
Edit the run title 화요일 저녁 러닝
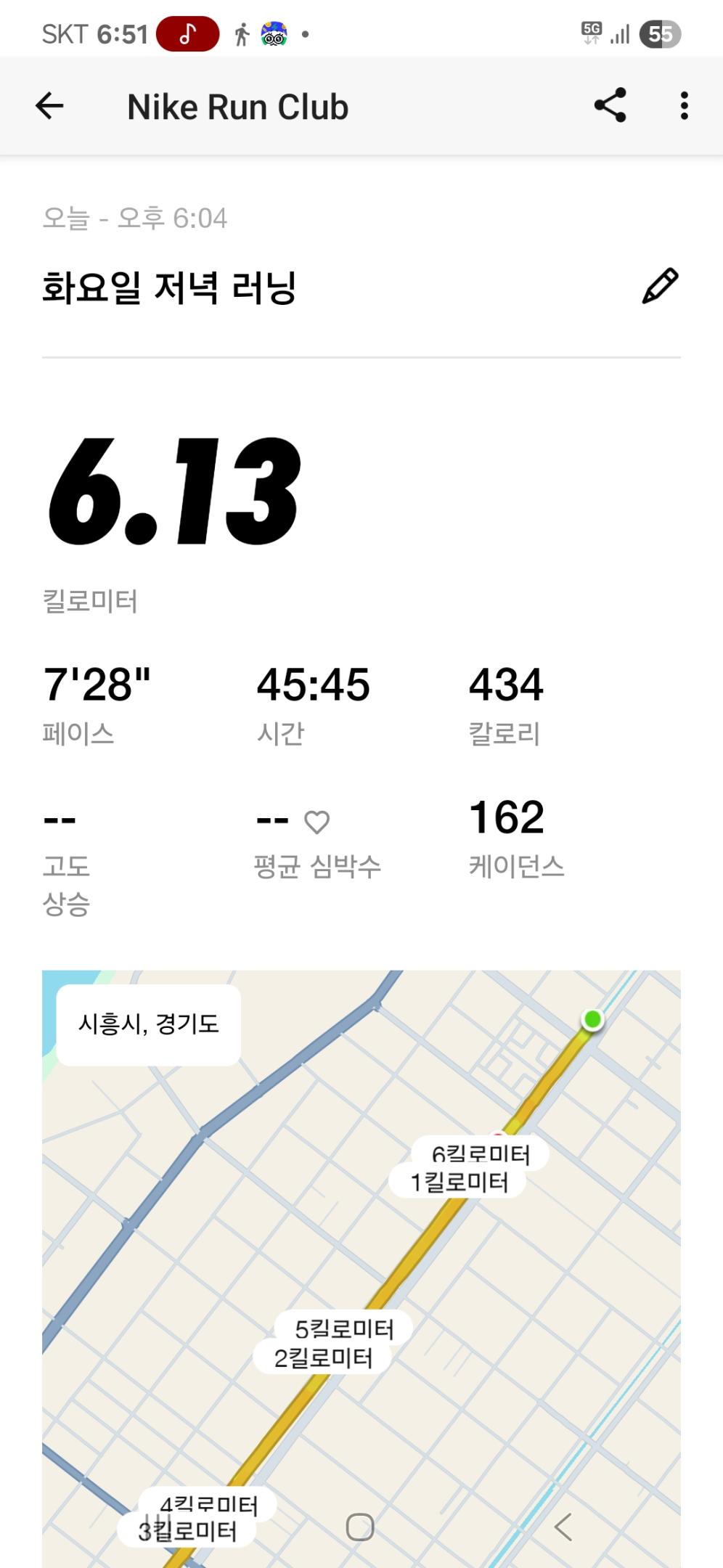pyautogui.click(x=660, y=286)
